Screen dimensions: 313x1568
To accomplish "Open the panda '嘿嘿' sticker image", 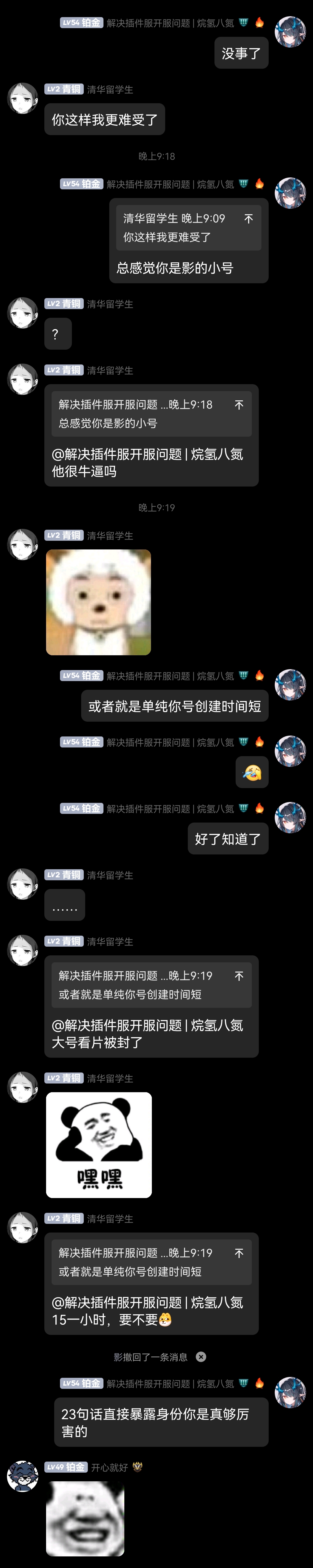I will click(99, 1145).
